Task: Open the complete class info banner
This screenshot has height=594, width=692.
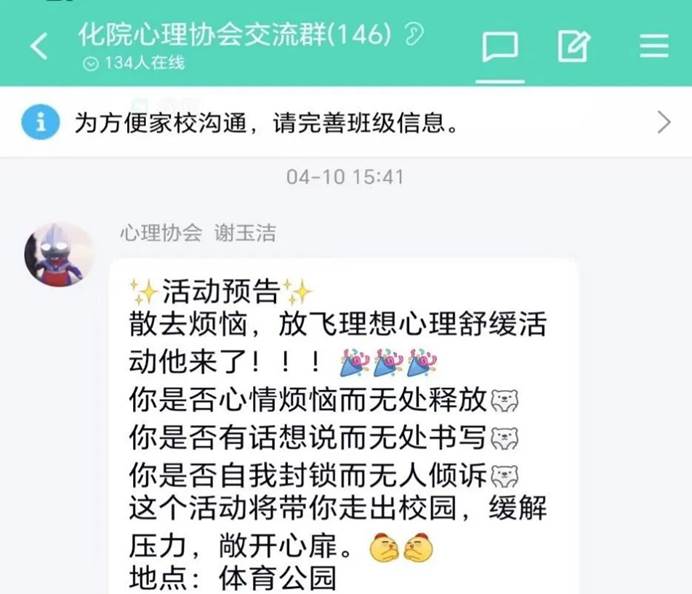Action: [346, 123]
